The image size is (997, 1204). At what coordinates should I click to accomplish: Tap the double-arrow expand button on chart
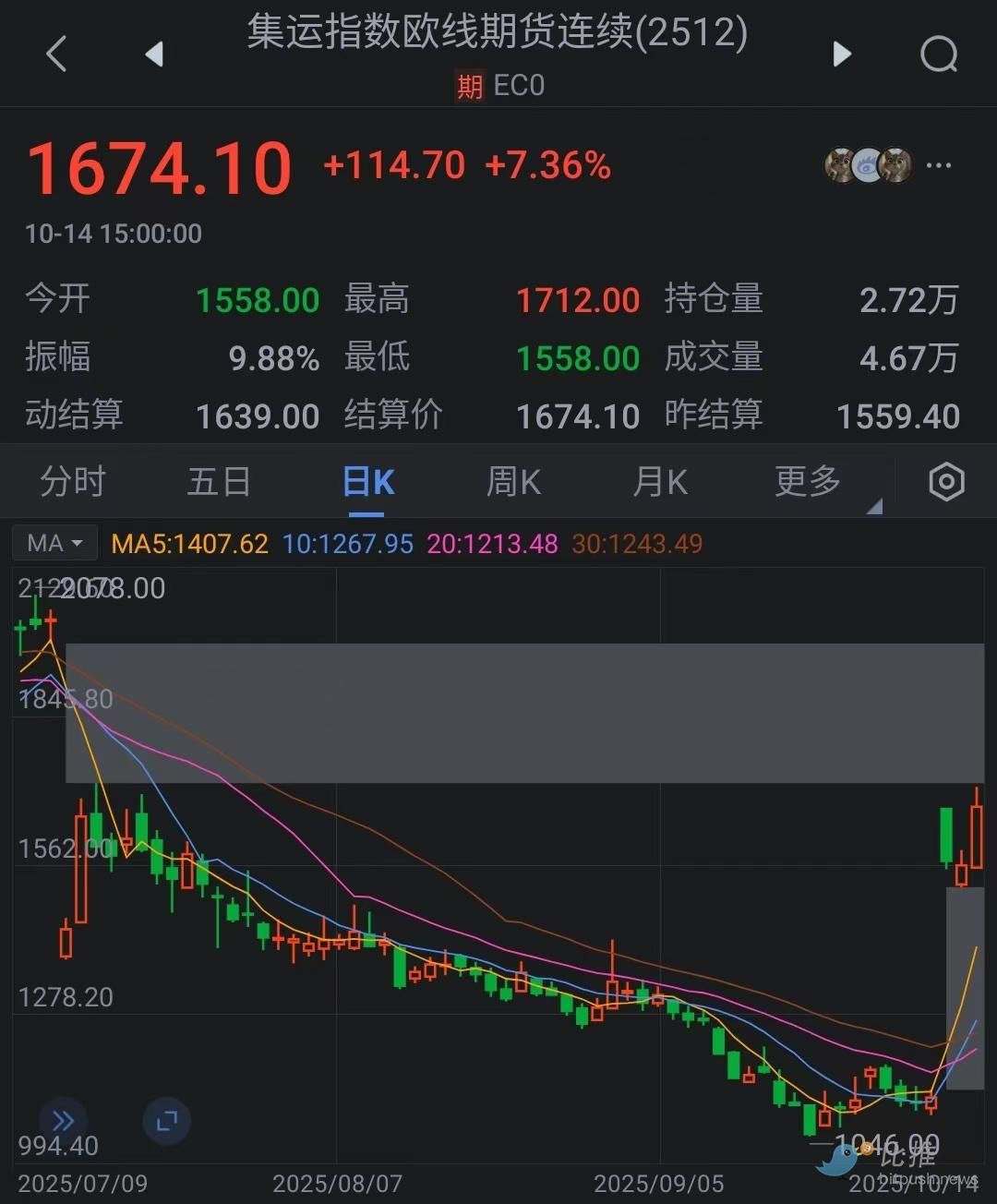[x=63, y=1121]
